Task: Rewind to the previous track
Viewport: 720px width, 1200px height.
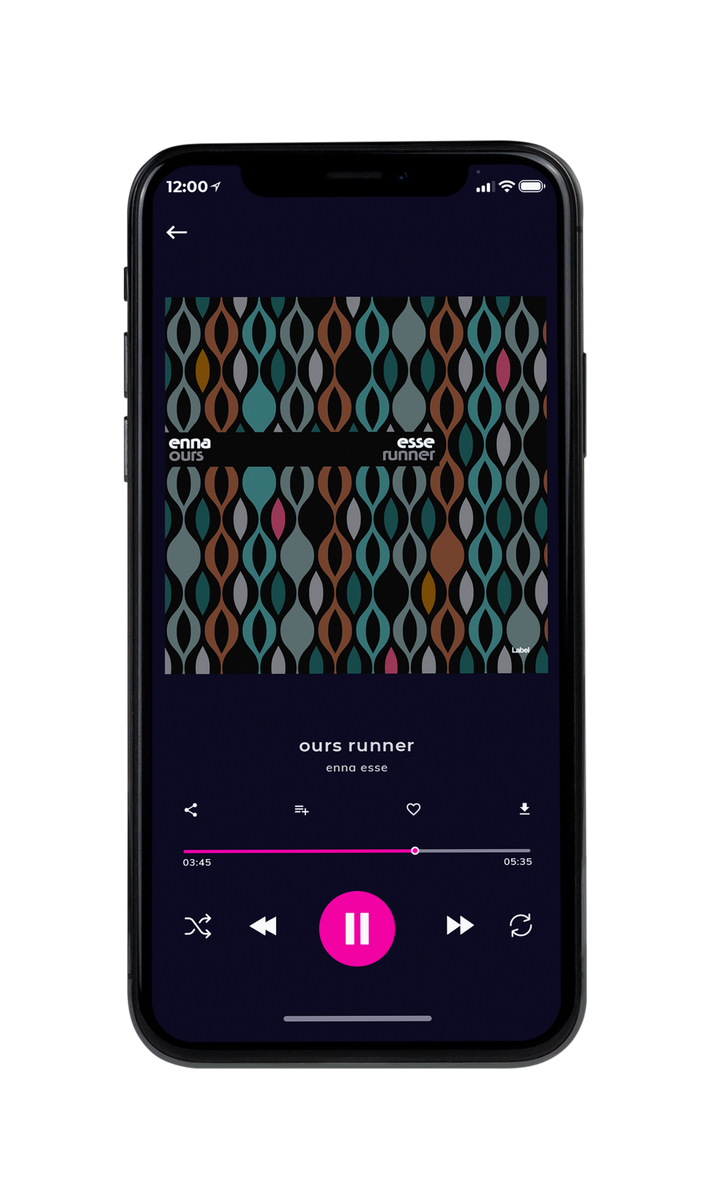Action: 263,926
